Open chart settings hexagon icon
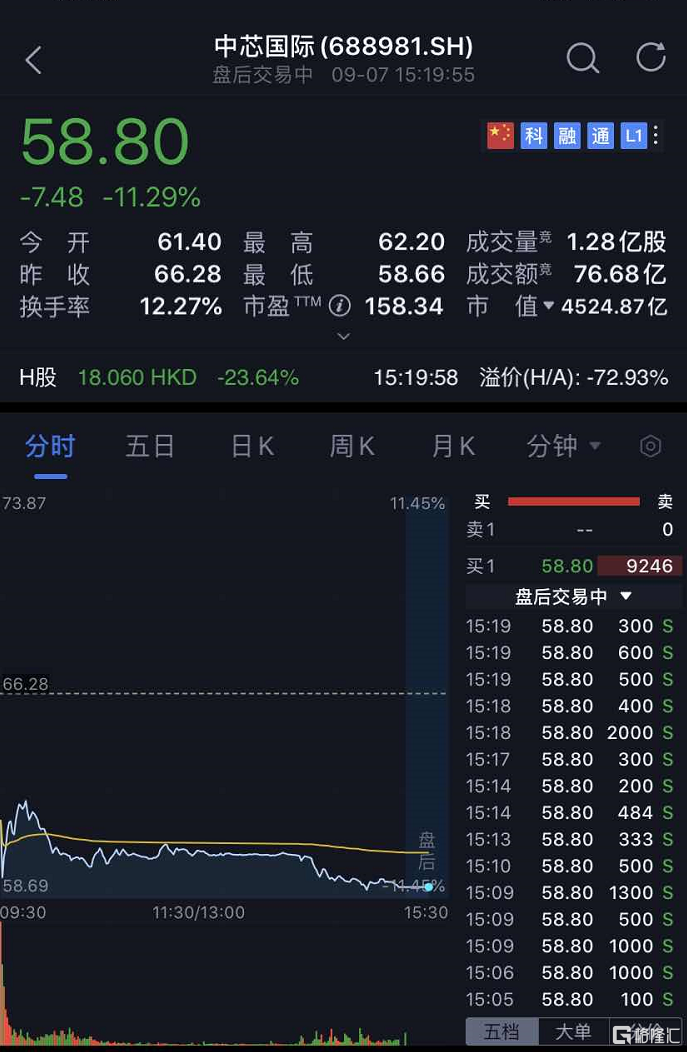Screen dimensions: 687x1052 click(651, 446)
